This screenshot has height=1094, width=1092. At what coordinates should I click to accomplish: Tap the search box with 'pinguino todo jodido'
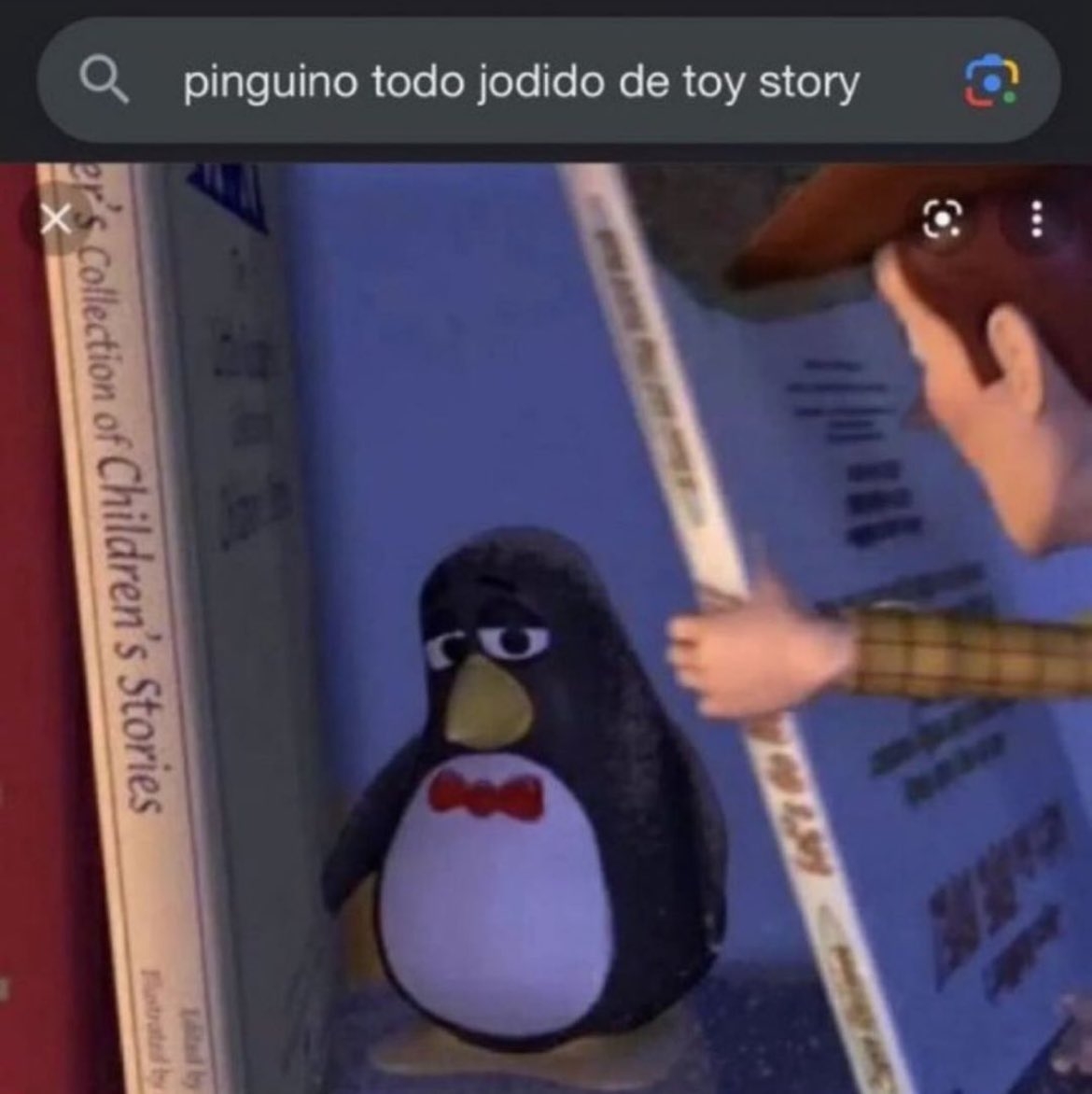pyautogui.click(x=548, y=81)
